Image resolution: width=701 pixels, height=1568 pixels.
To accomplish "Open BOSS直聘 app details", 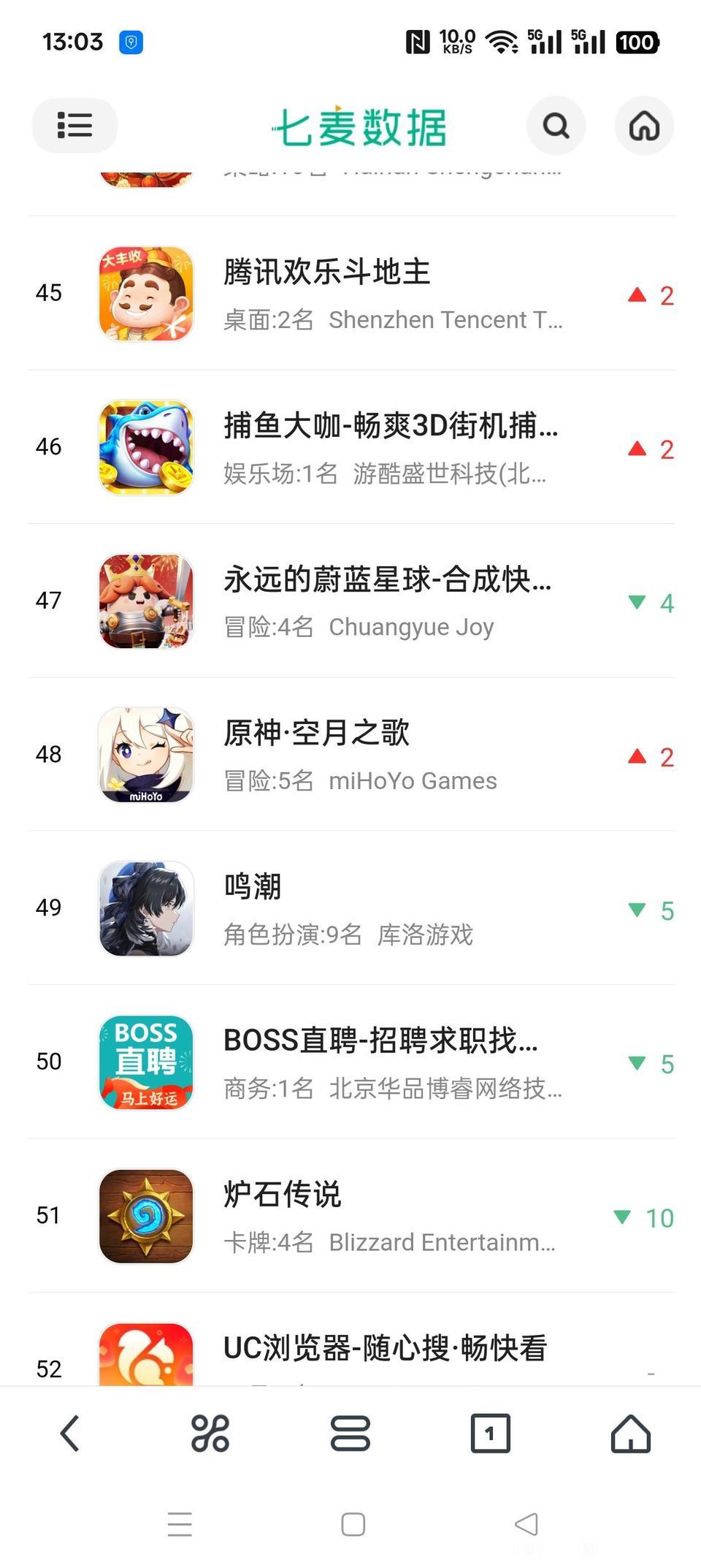I will click(380, 1040).
